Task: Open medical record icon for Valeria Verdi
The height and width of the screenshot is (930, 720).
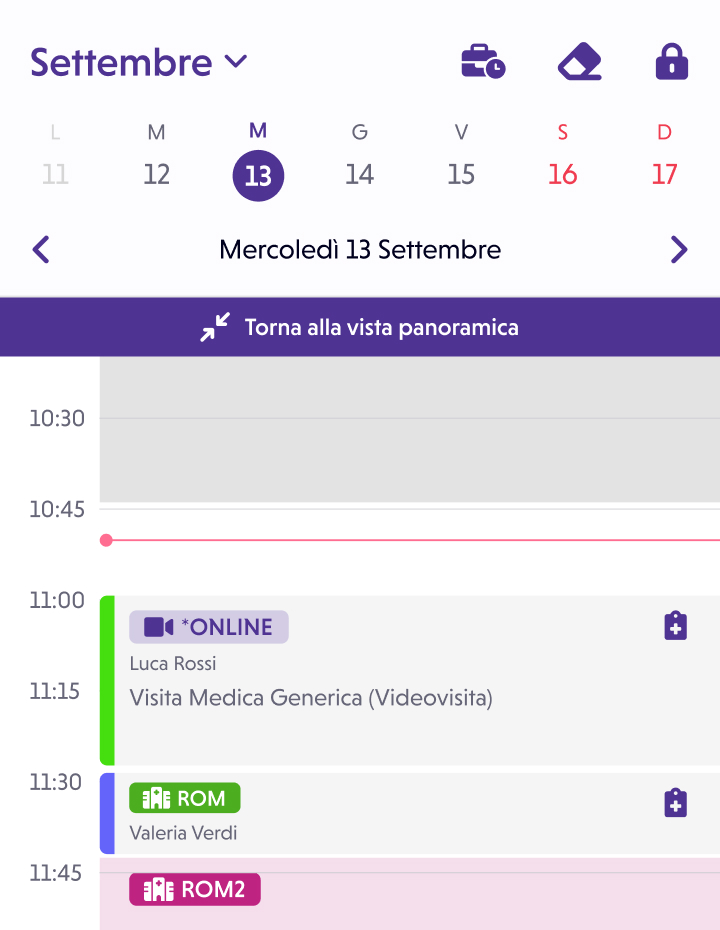Action: [x=676, y=803]
